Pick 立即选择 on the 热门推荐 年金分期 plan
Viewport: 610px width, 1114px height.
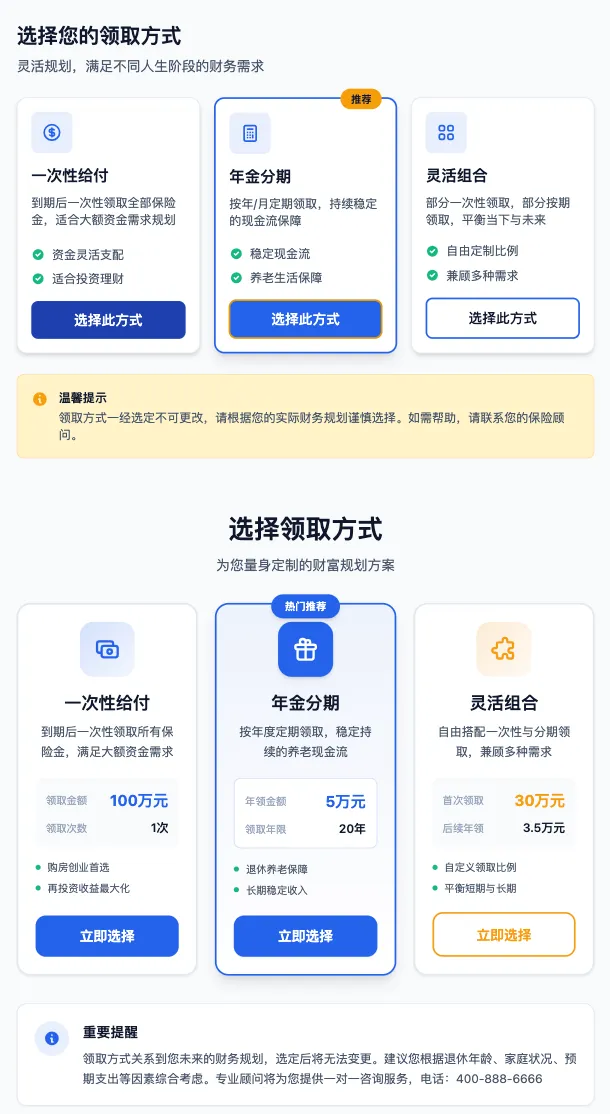[305, 936]
